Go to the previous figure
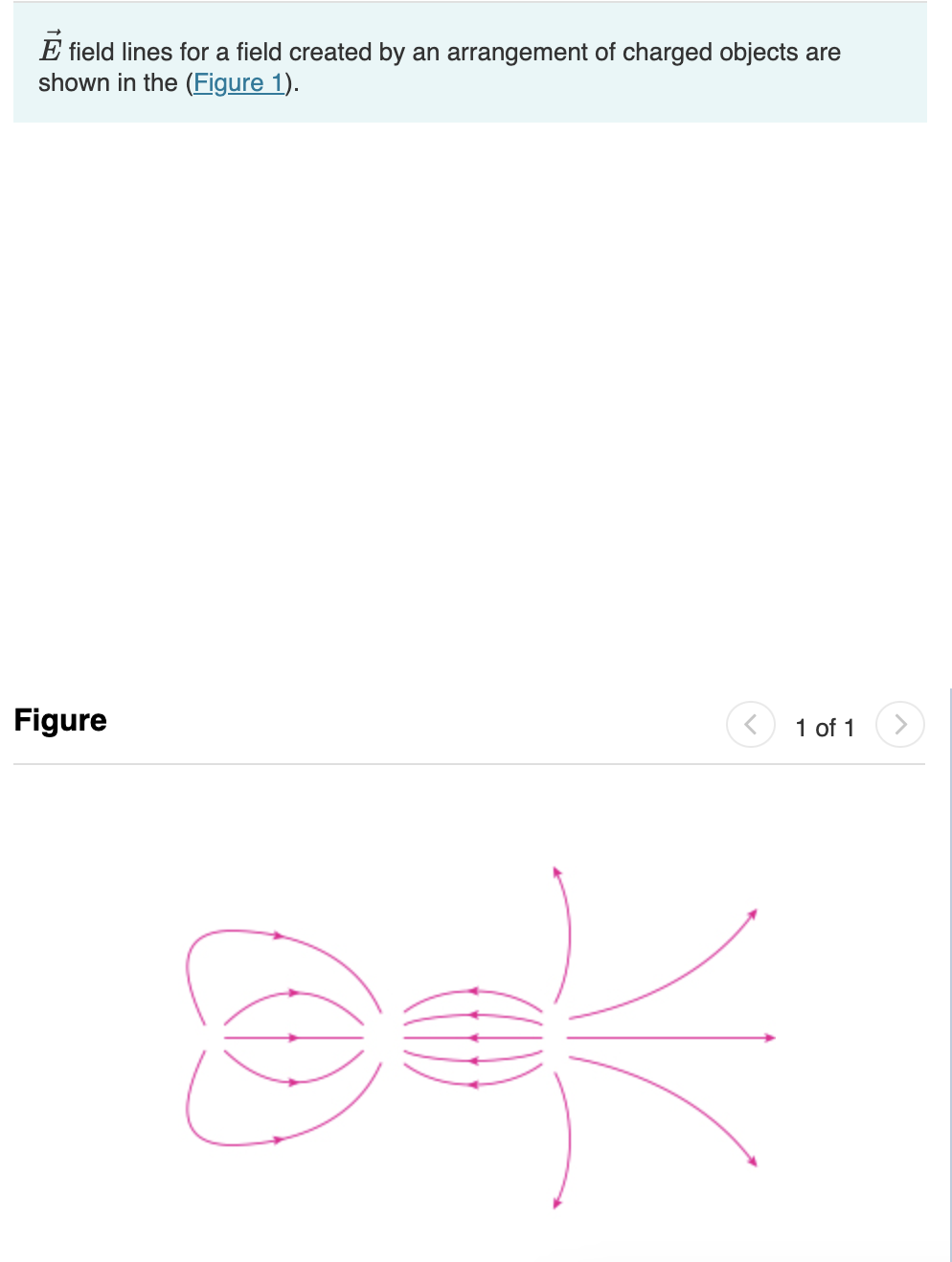 (x=750, y=725)
